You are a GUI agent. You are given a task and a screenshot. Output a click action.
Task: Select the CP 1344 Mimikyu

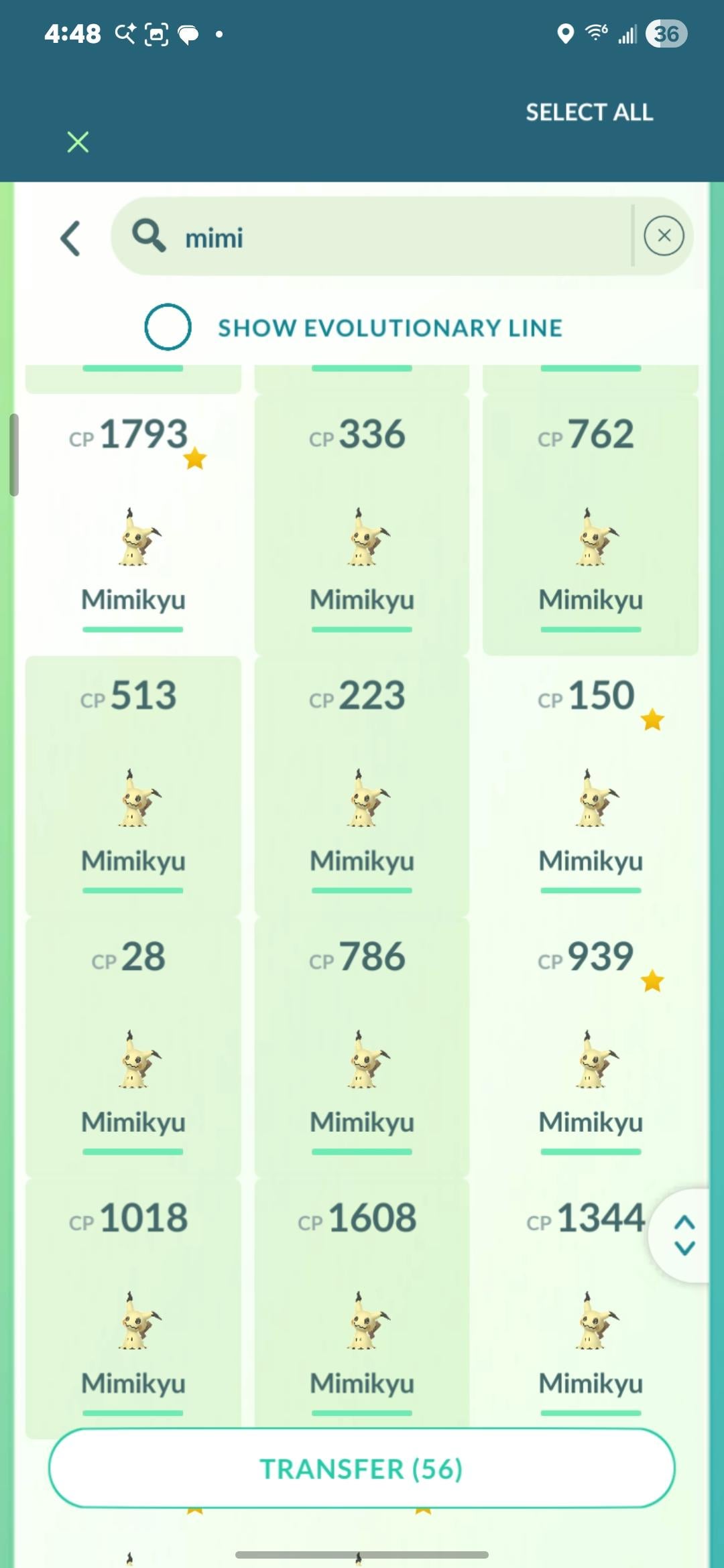click(x=583, y=1313)
